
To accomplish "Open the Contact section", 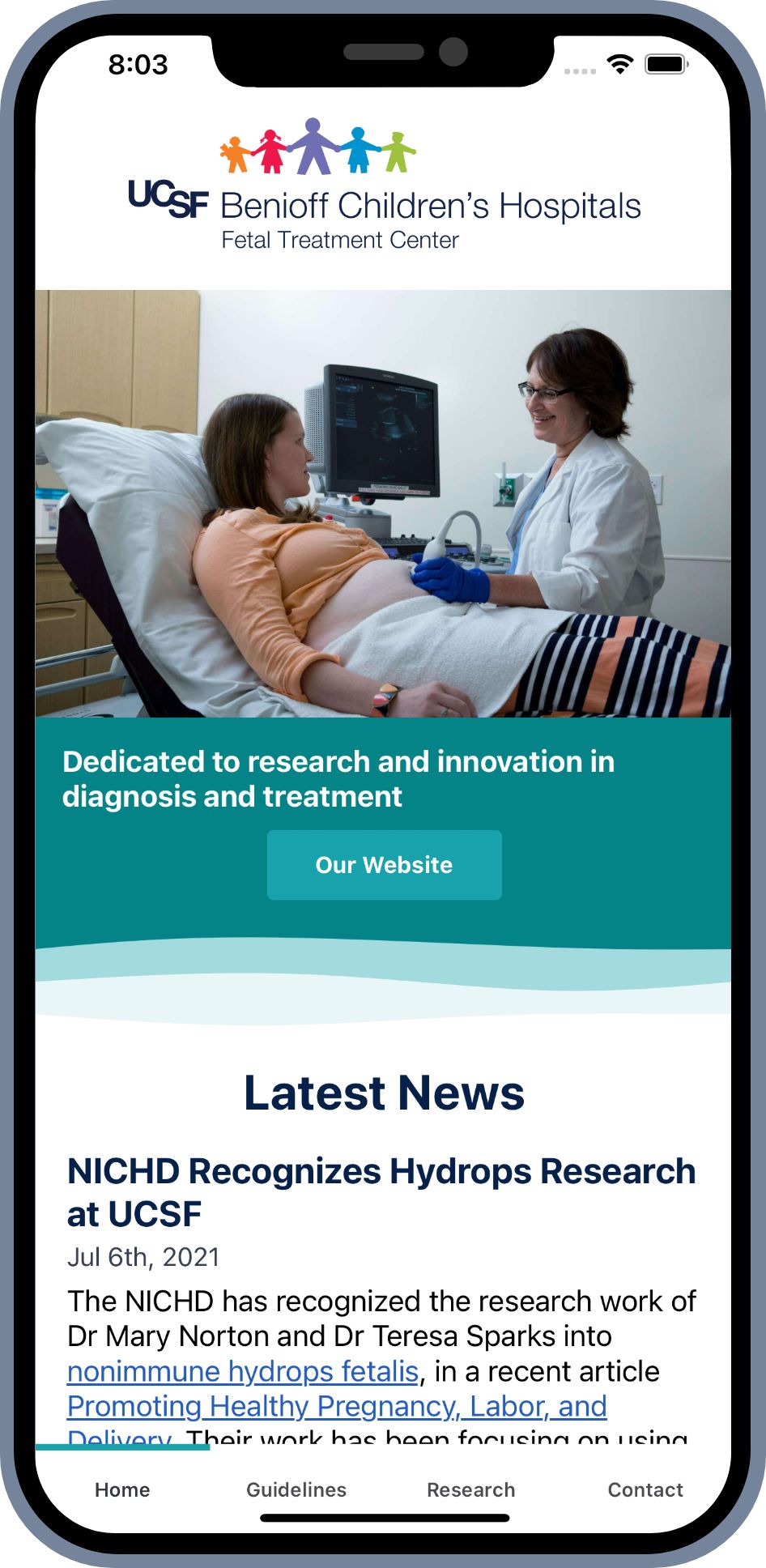I will click(645, 1490).
